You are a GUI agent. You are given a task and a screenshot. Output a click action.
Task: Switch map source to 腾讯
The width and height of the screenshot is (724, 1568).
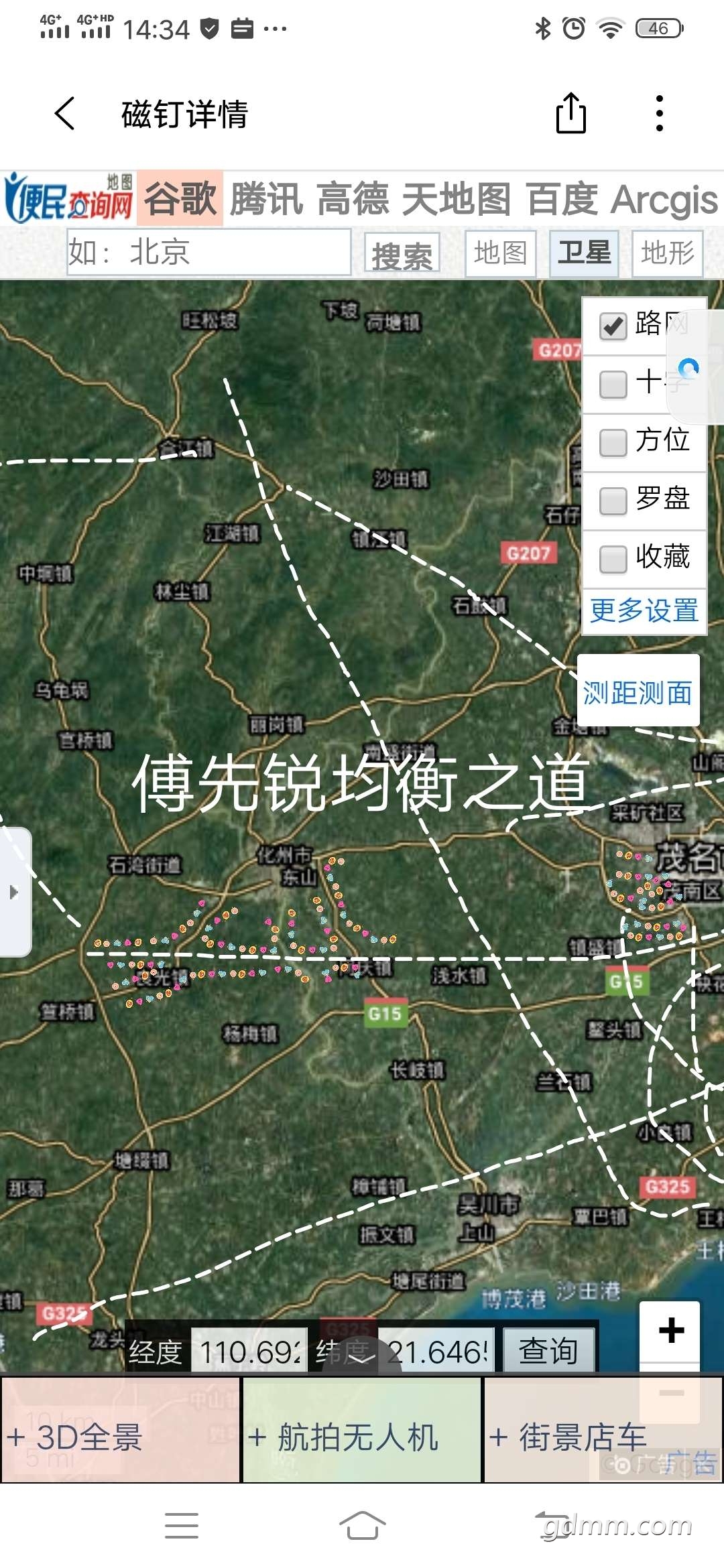(x=266, y=199)
